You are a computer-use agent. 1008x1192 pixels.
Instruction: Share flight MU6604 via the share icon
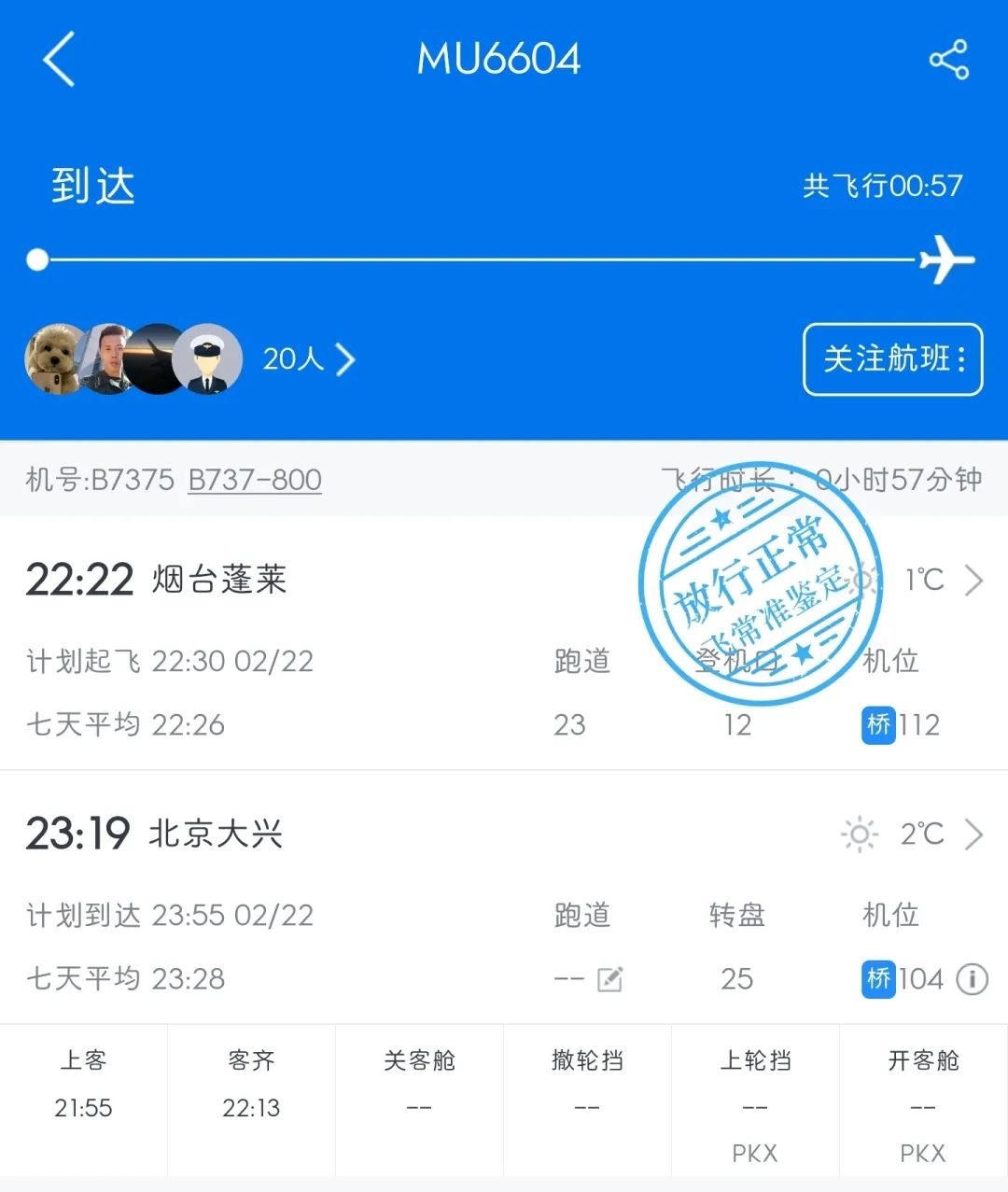pos(948,60)
